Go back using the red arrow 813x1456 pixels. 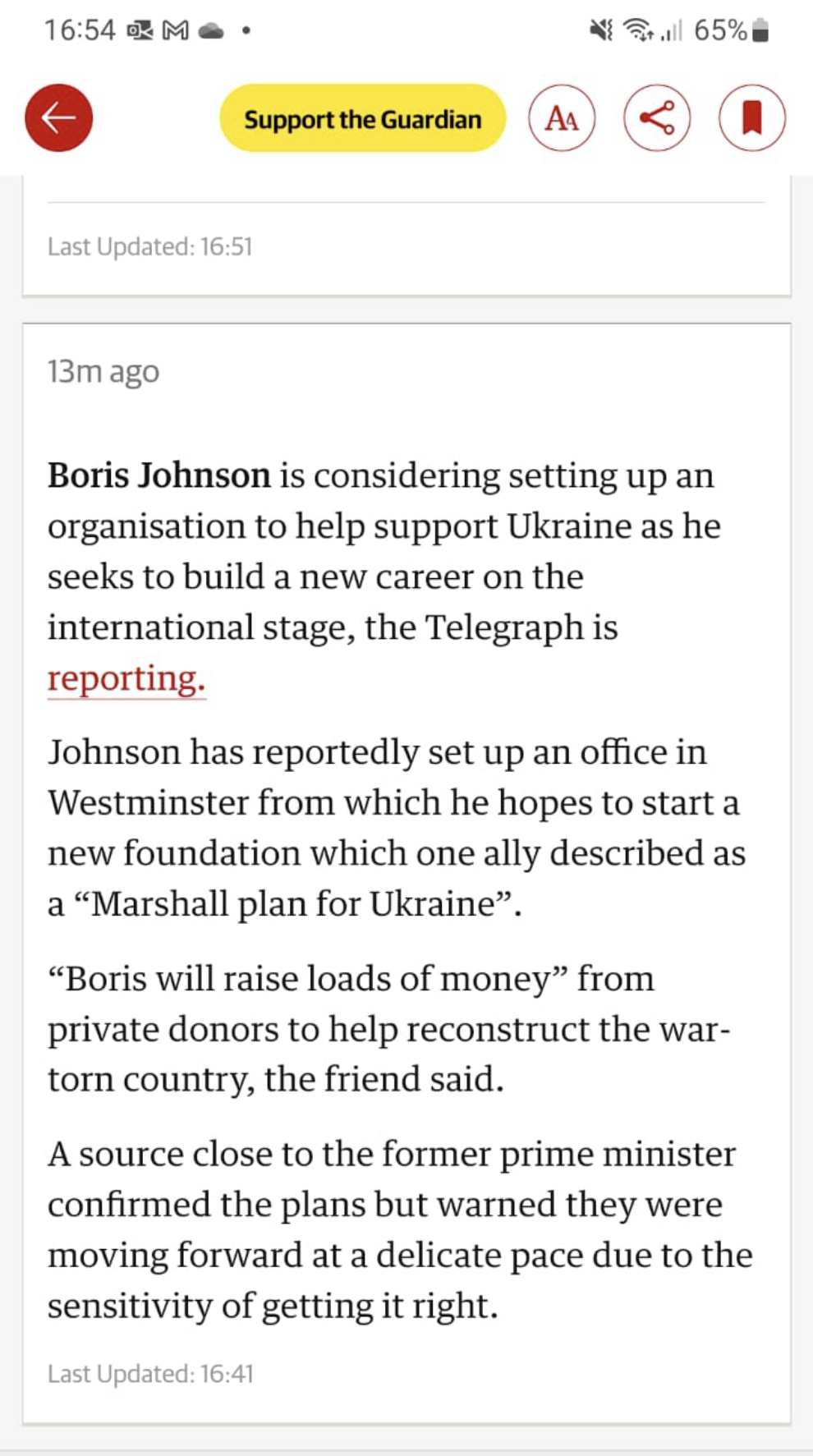coord(58,118)
